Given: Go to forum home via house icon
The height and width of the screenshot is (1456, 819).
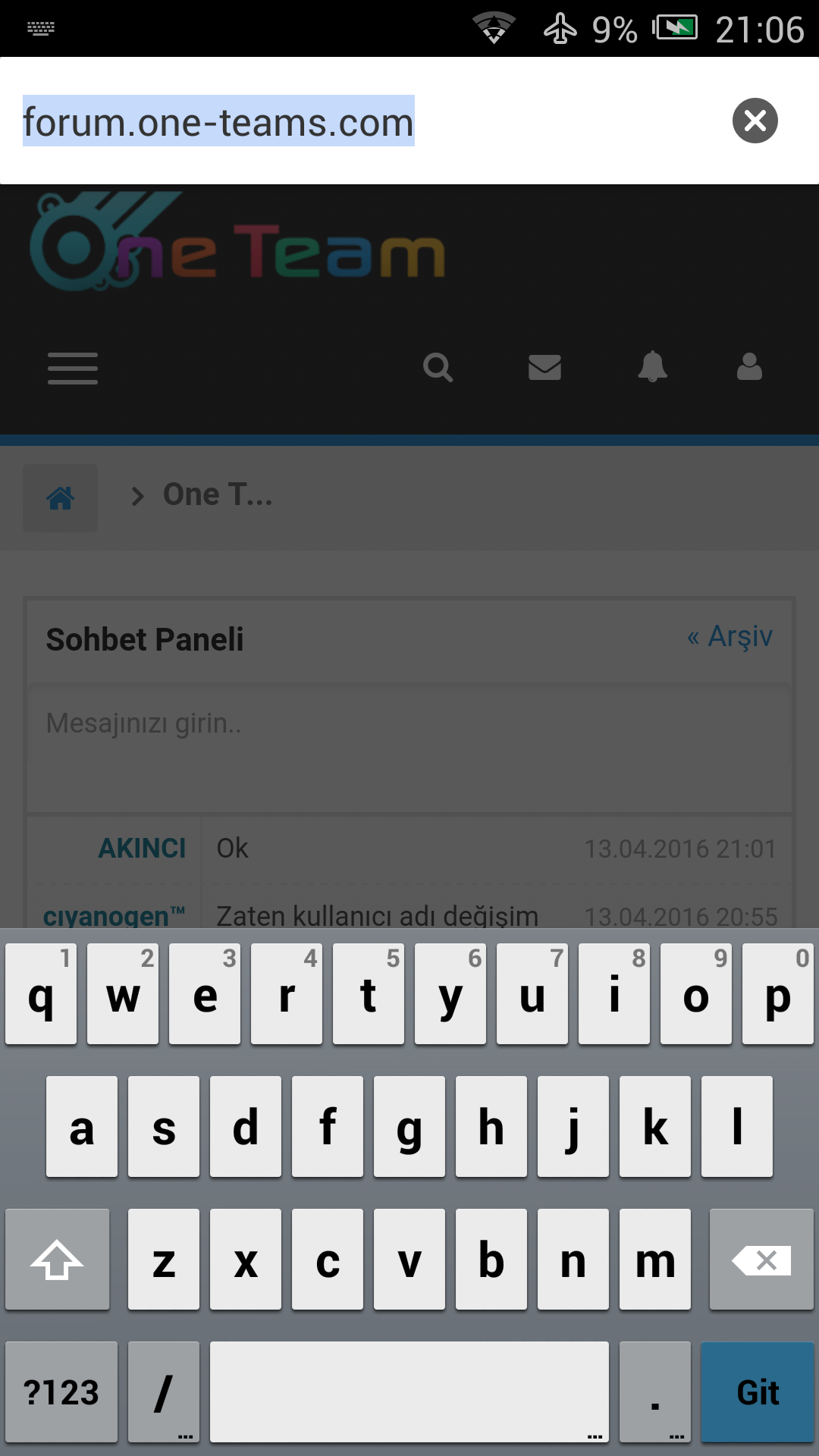Looking at the screenshot, I should pyautogui.click(x=61, y=498).
